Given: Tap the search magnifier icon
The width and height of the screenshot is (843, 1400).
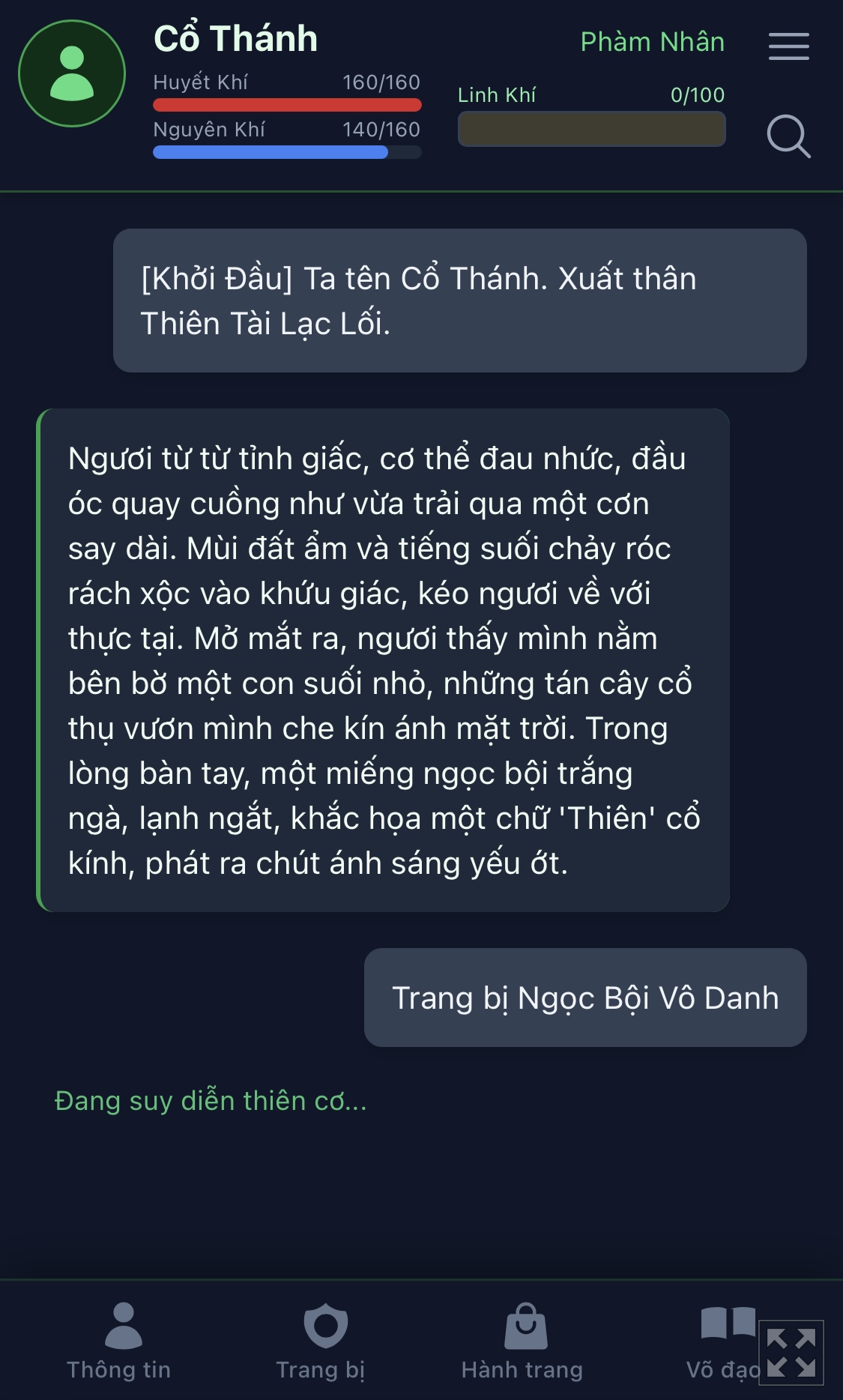Looking at the screenshot, I should [x=788, y=136].
